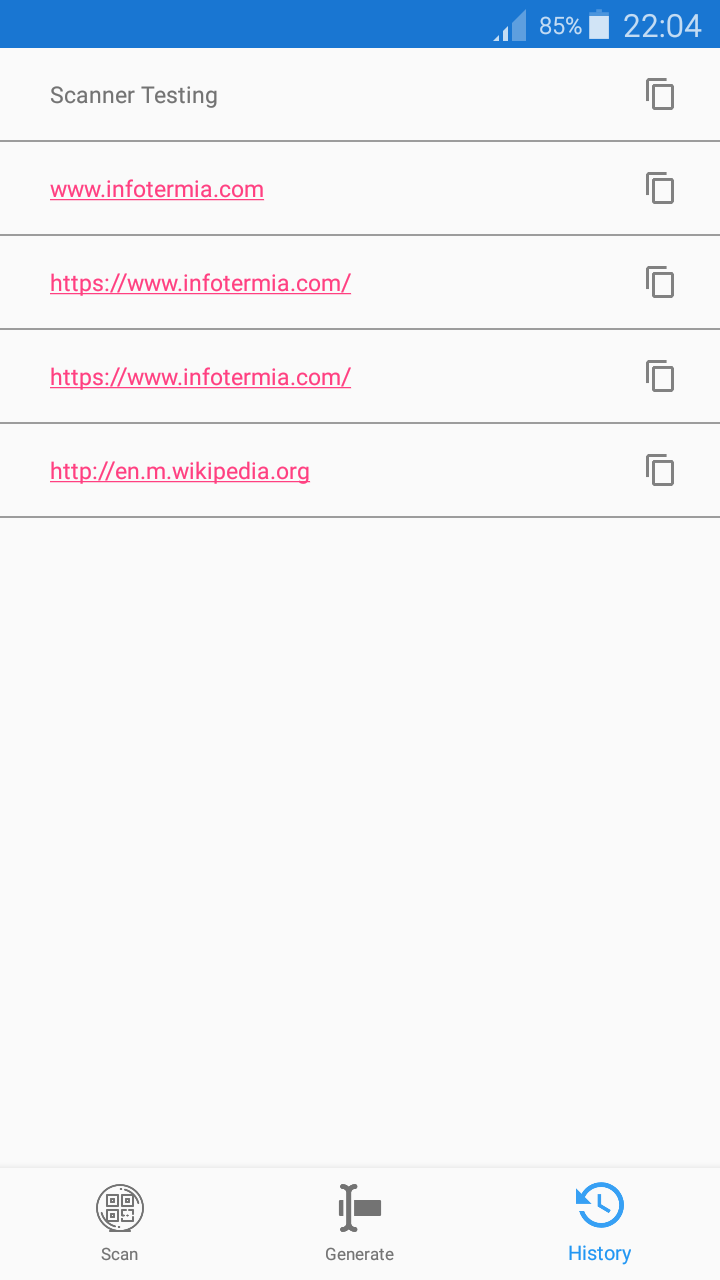The image size is (720, 1280).
Task: Stay on the History tab
Action: click(599, 1220)
